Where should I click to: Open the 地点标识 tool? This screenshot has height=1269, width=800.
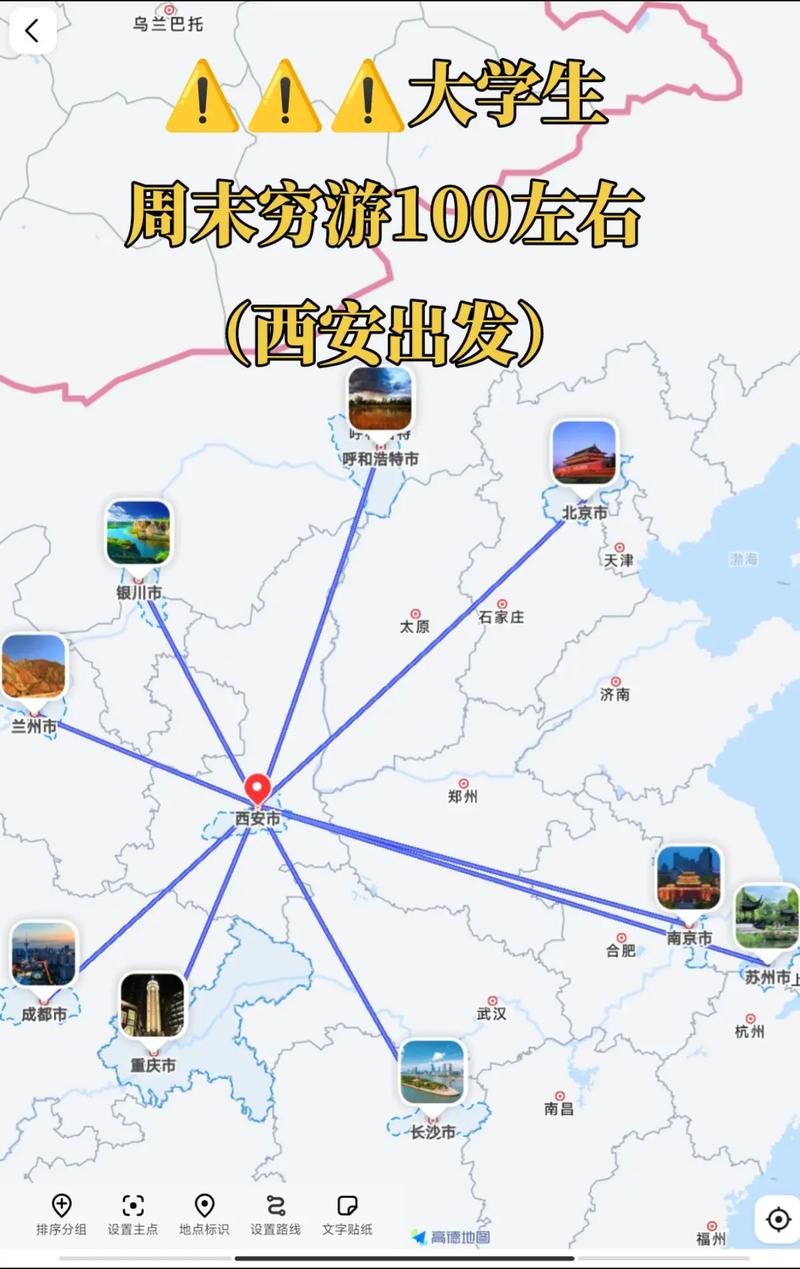pos(204,1214)
